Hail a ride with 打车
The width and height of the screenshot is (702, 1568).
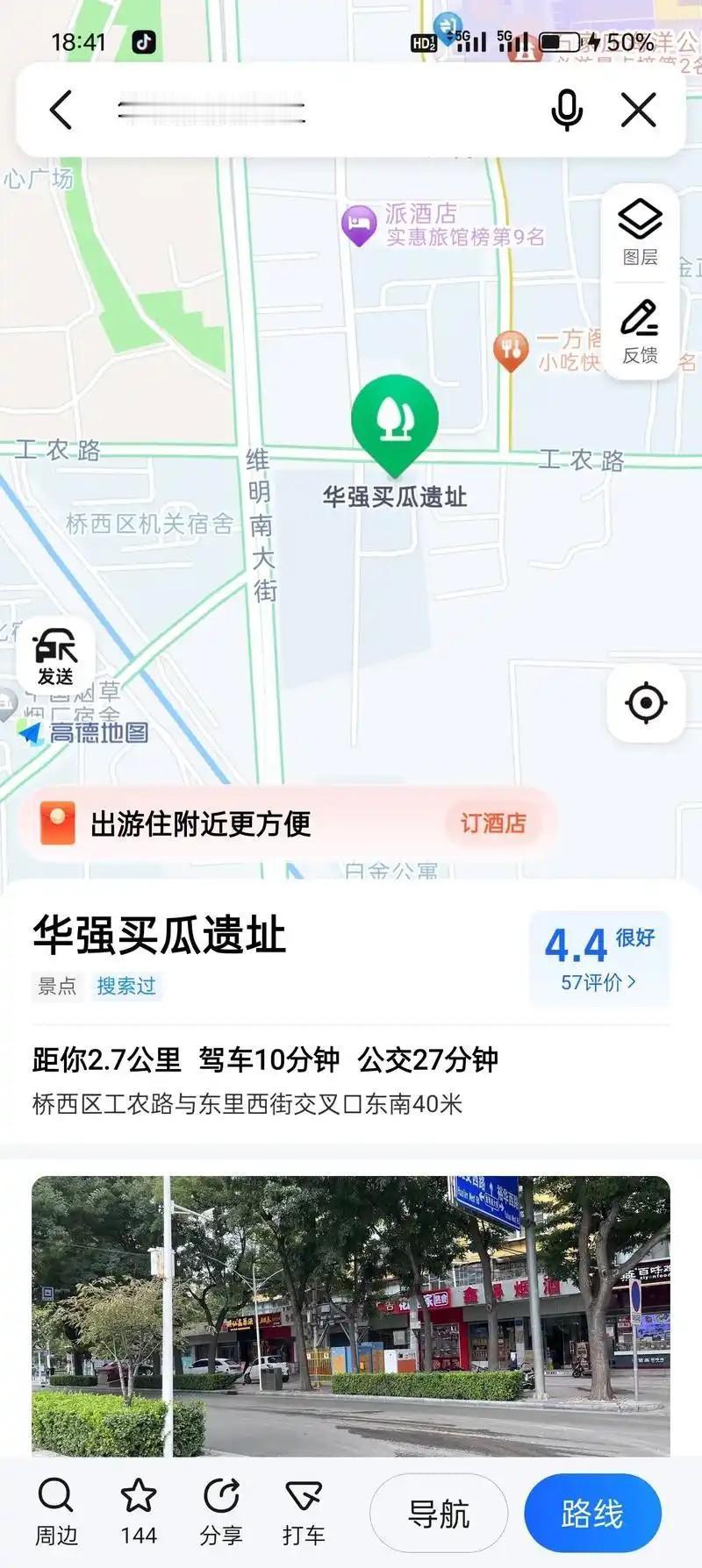click(x=304, y=1511)
